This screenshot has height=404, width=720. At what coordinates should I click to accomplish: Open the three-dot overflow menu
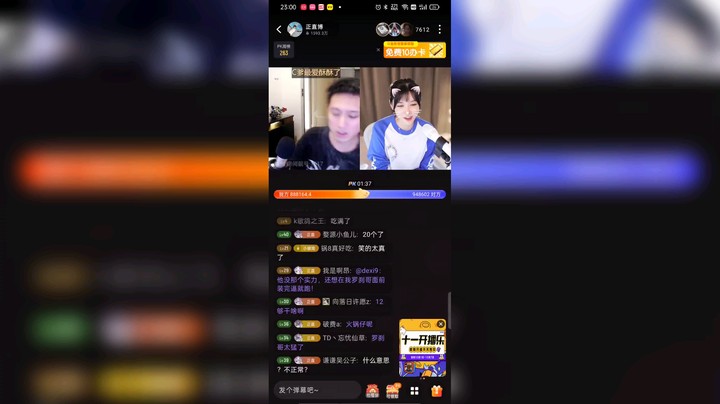coord(439,29)
